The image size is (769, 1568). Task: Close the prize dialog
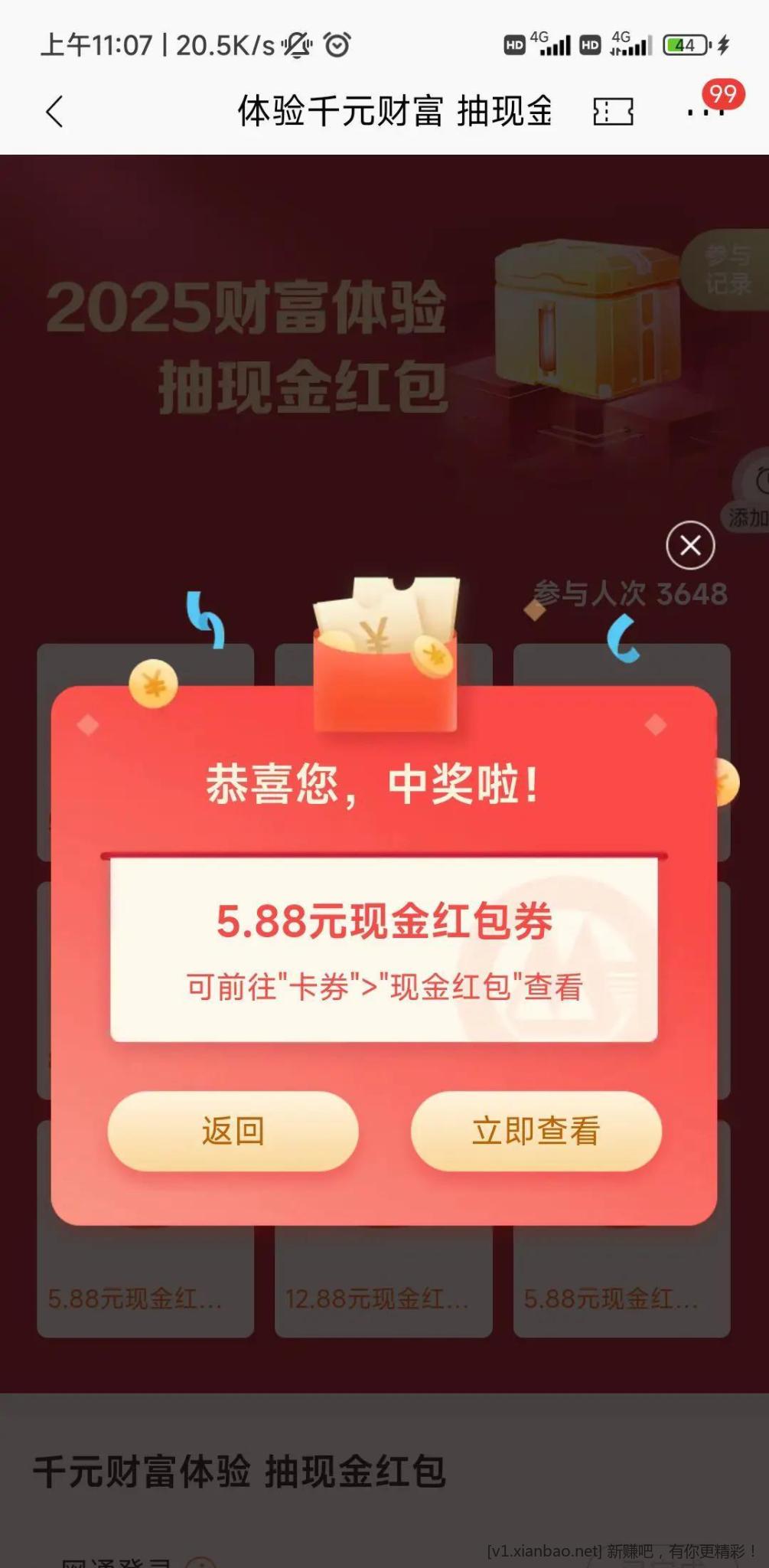click(690, 545)
